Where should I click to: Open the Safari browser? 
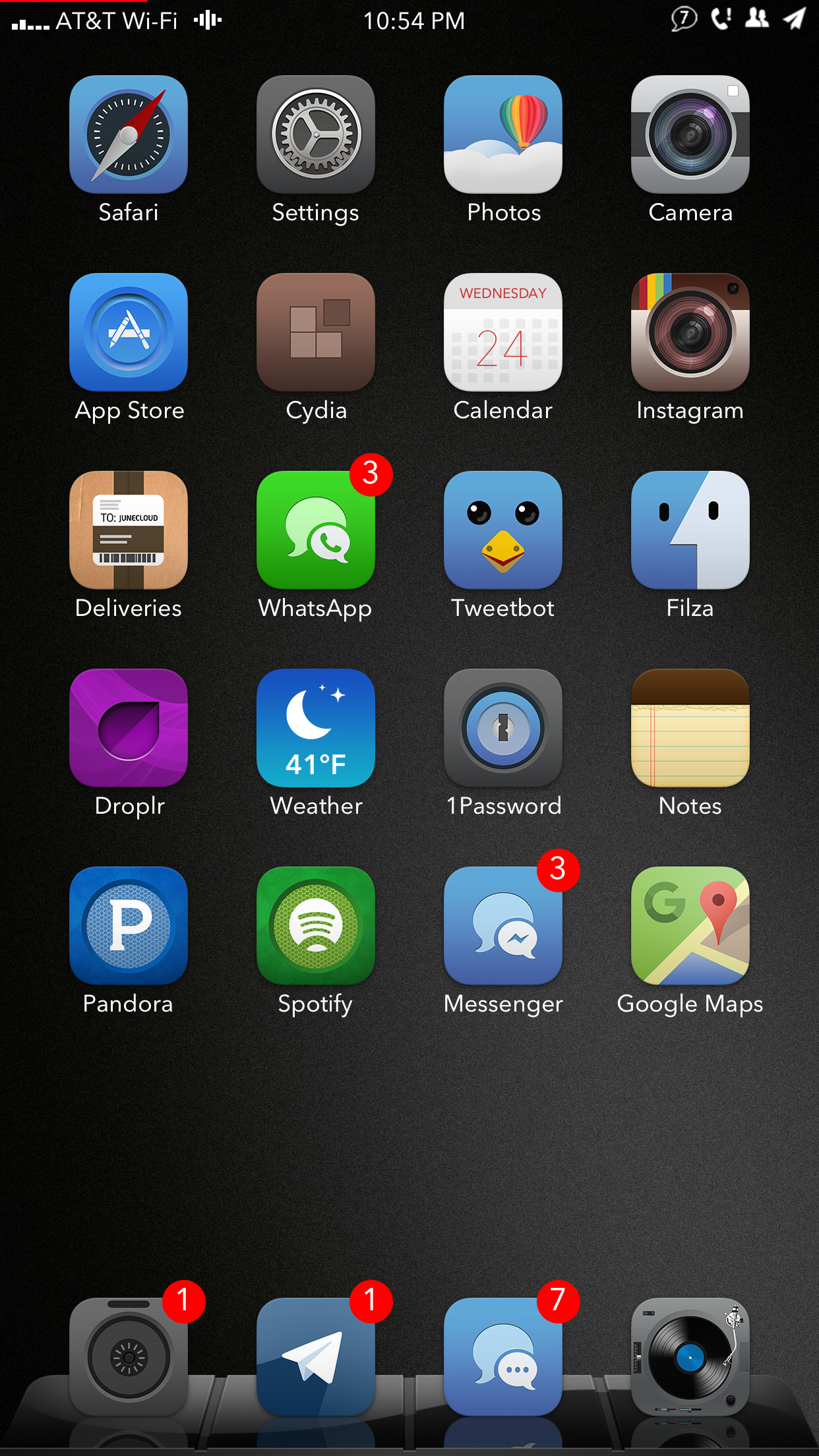129,135
